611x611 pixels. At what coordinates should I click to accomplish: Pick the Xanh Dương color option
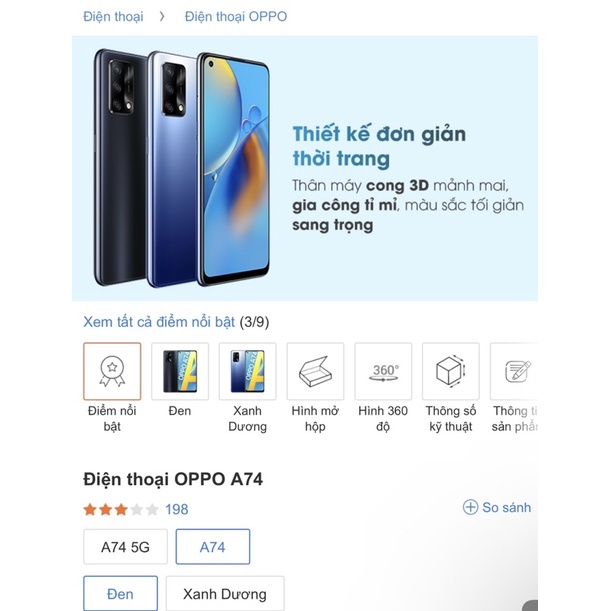[x=225, y=593]
